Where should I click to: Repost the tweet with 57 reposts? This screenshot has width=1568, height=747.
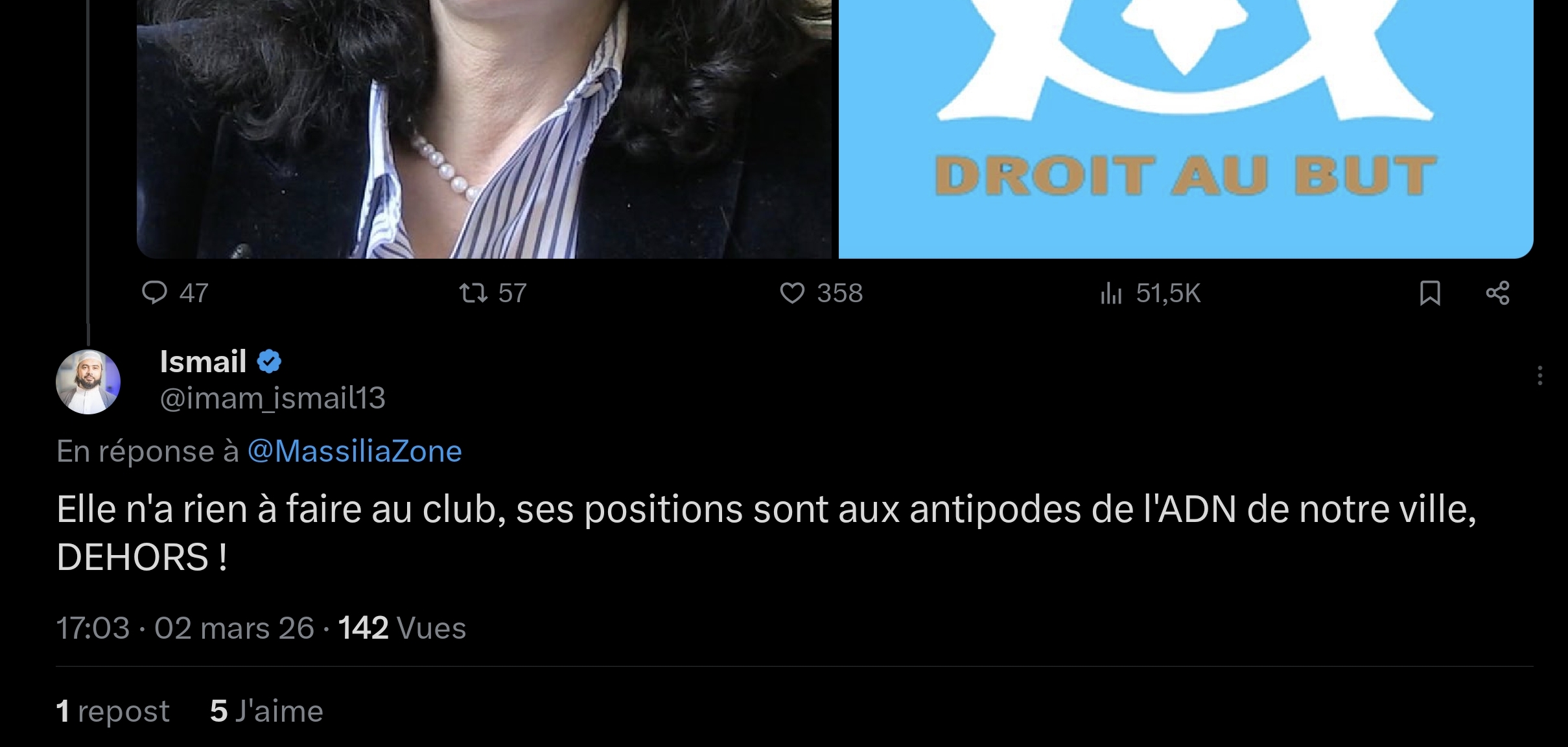click(473, 293)
